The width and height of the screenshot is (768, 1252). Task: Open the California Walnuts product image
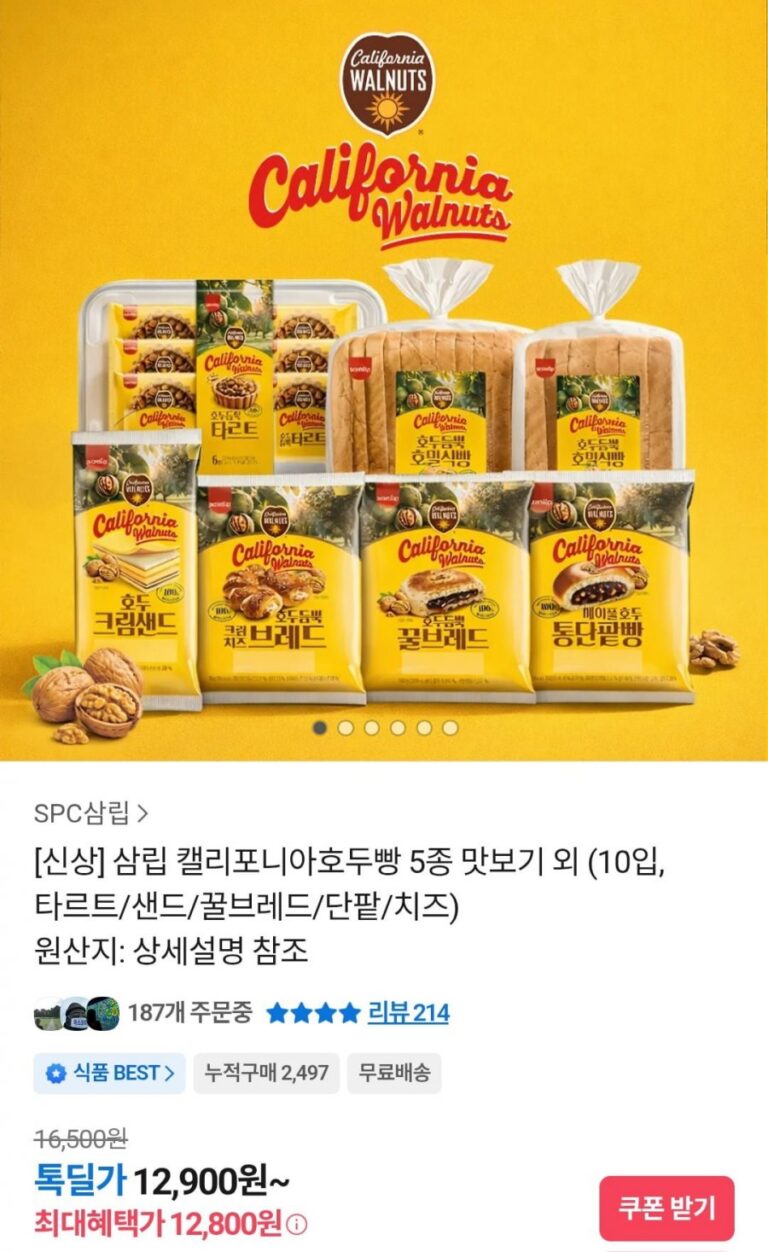click(384, 380)
